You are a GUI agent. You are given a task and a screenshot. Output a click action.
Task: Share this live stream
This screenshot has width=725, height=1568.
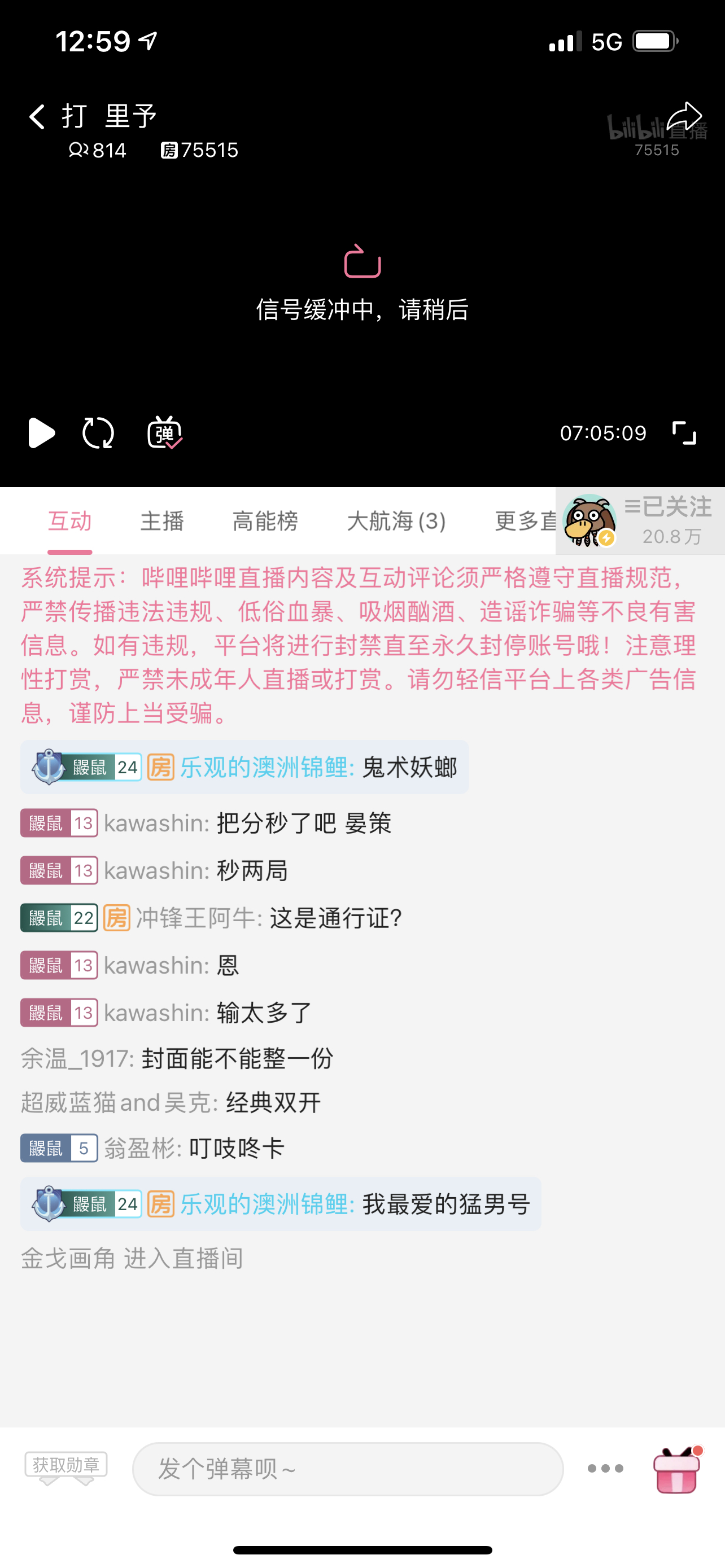[684, 116]
